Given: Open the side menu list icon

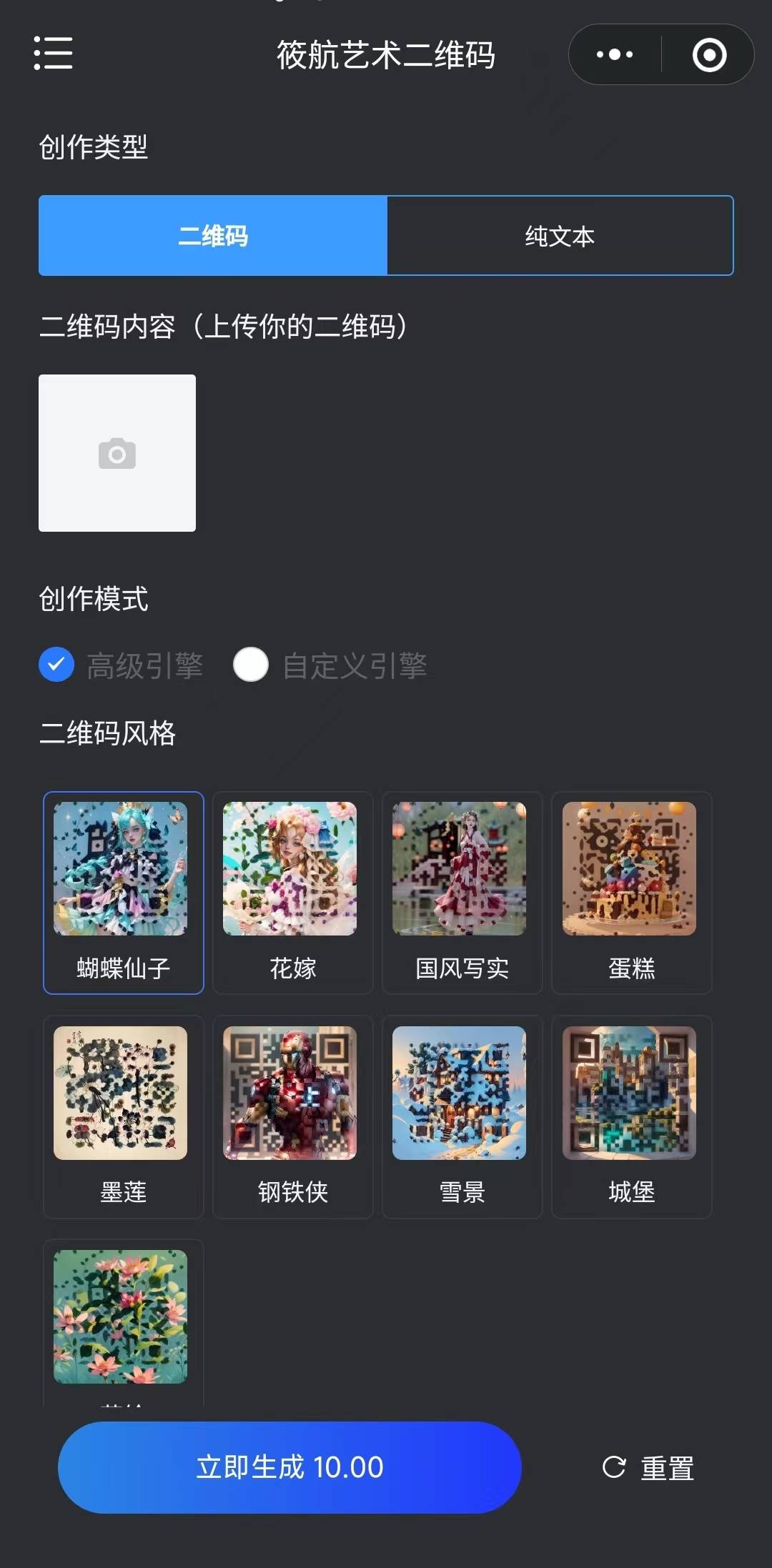Looking at the screenshot, I should [x=54, y=54].
